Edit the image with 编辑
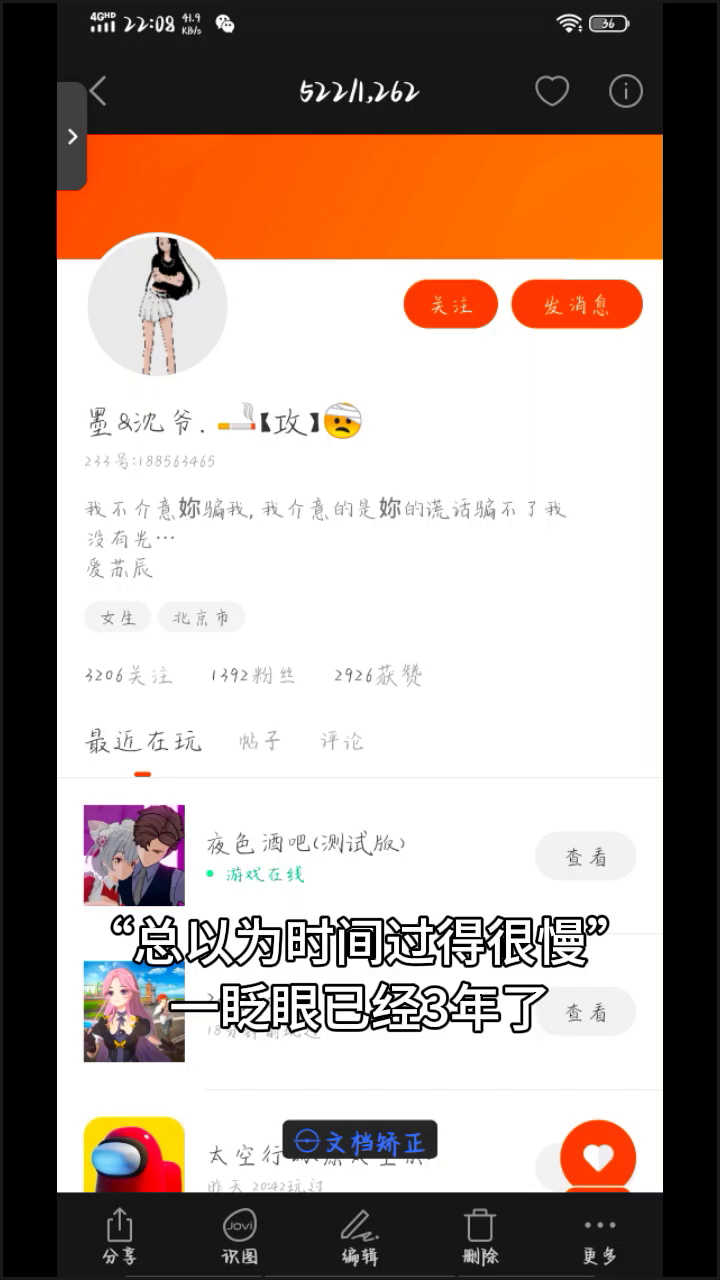This screenshot has width=720, height=1280. (360, 1237)
